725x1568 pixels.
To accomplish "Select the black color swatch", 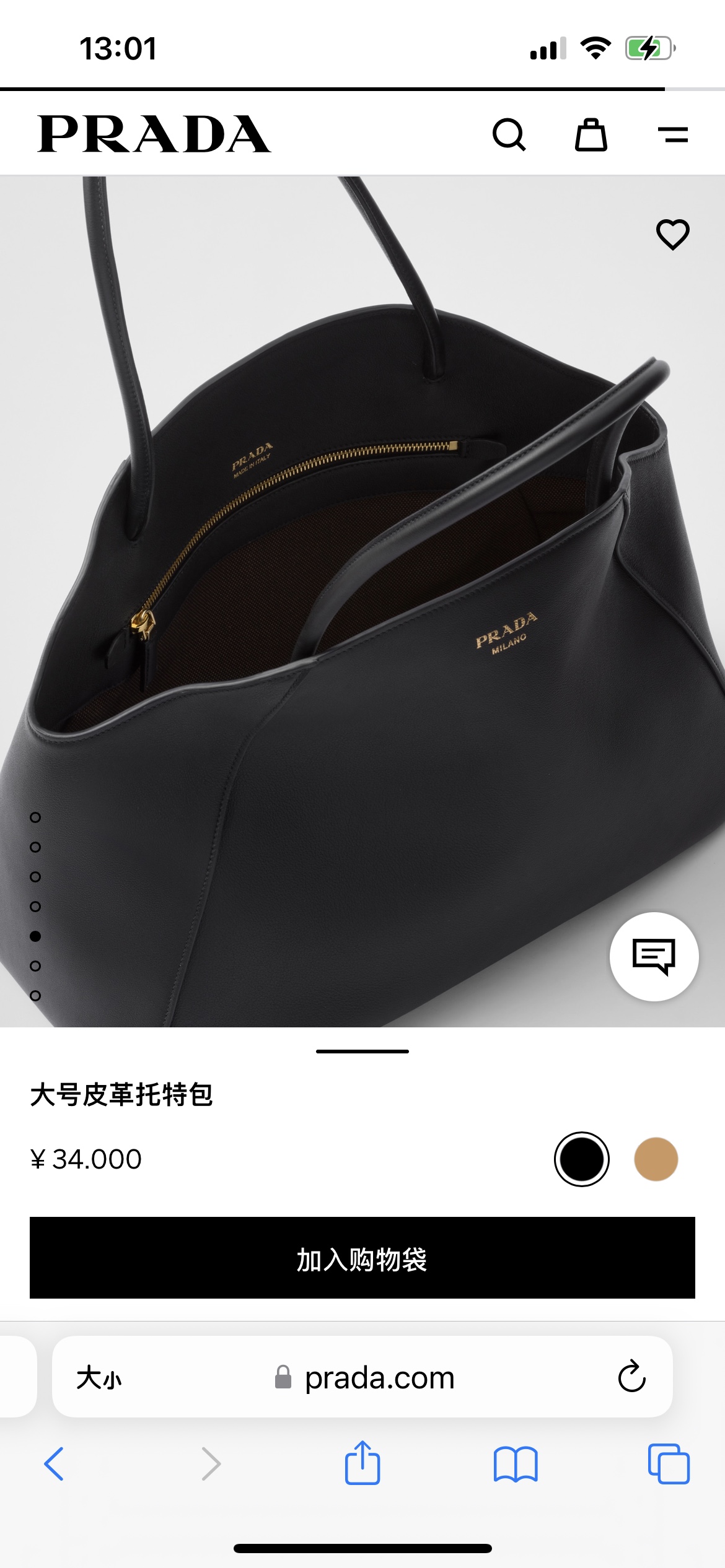I will click(x=581, y=1159).
